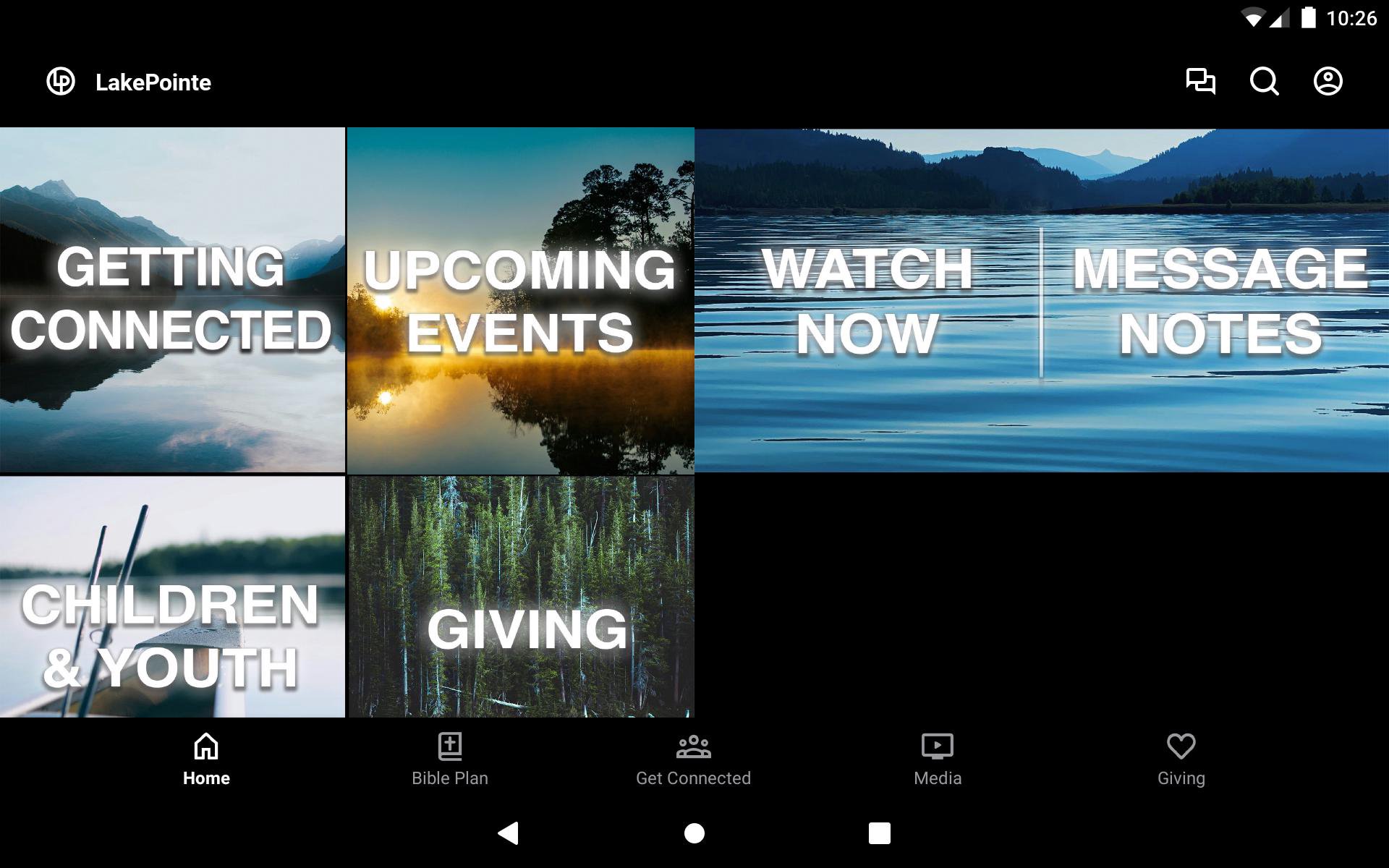Open the Getting Connected tile
This screenshot has height=868, width=1389.
[172, 300]
